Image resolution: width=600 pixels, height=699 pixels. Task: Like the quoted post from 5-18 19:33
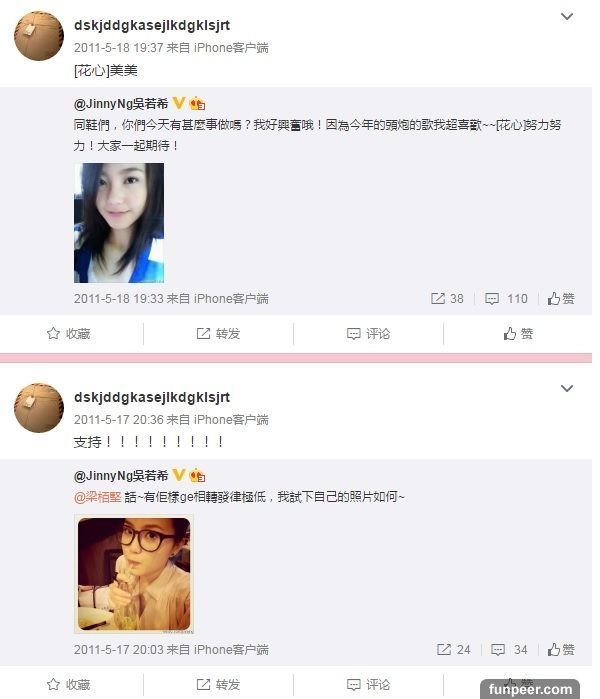pos(561,298)
